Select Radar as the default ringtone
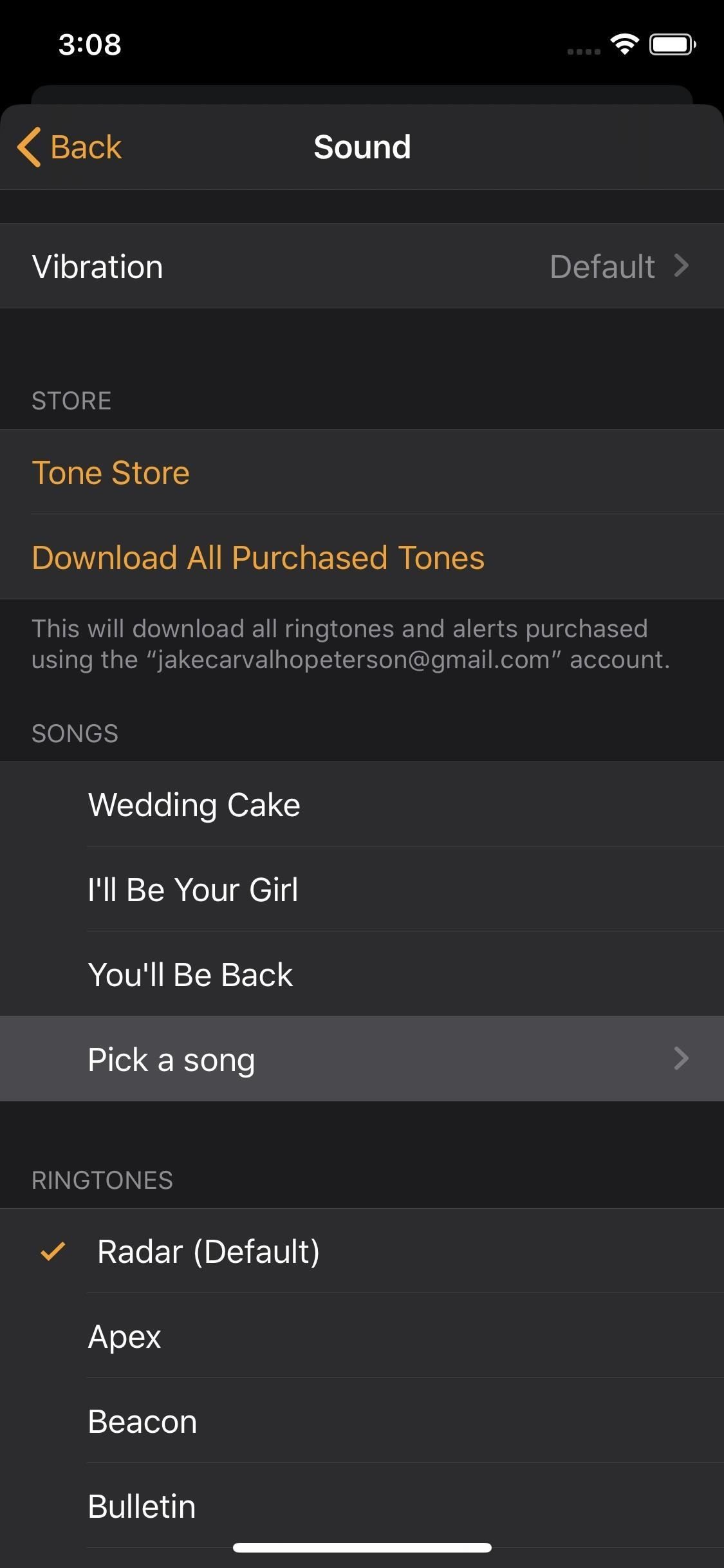724x1568 pixels. (207, 1251)
